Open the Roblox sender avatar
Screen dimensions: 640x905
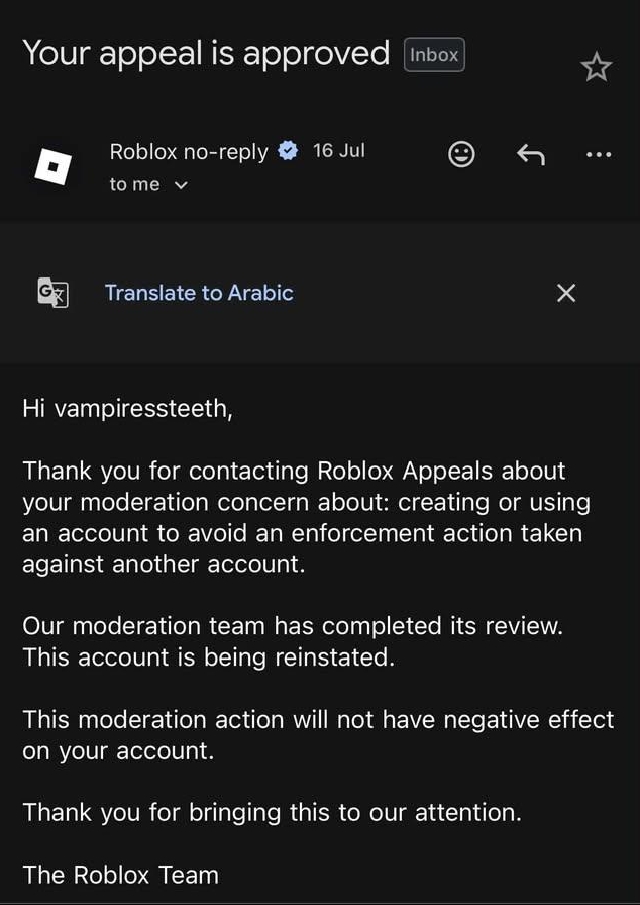pyautogui.click(x=53, y=168)
